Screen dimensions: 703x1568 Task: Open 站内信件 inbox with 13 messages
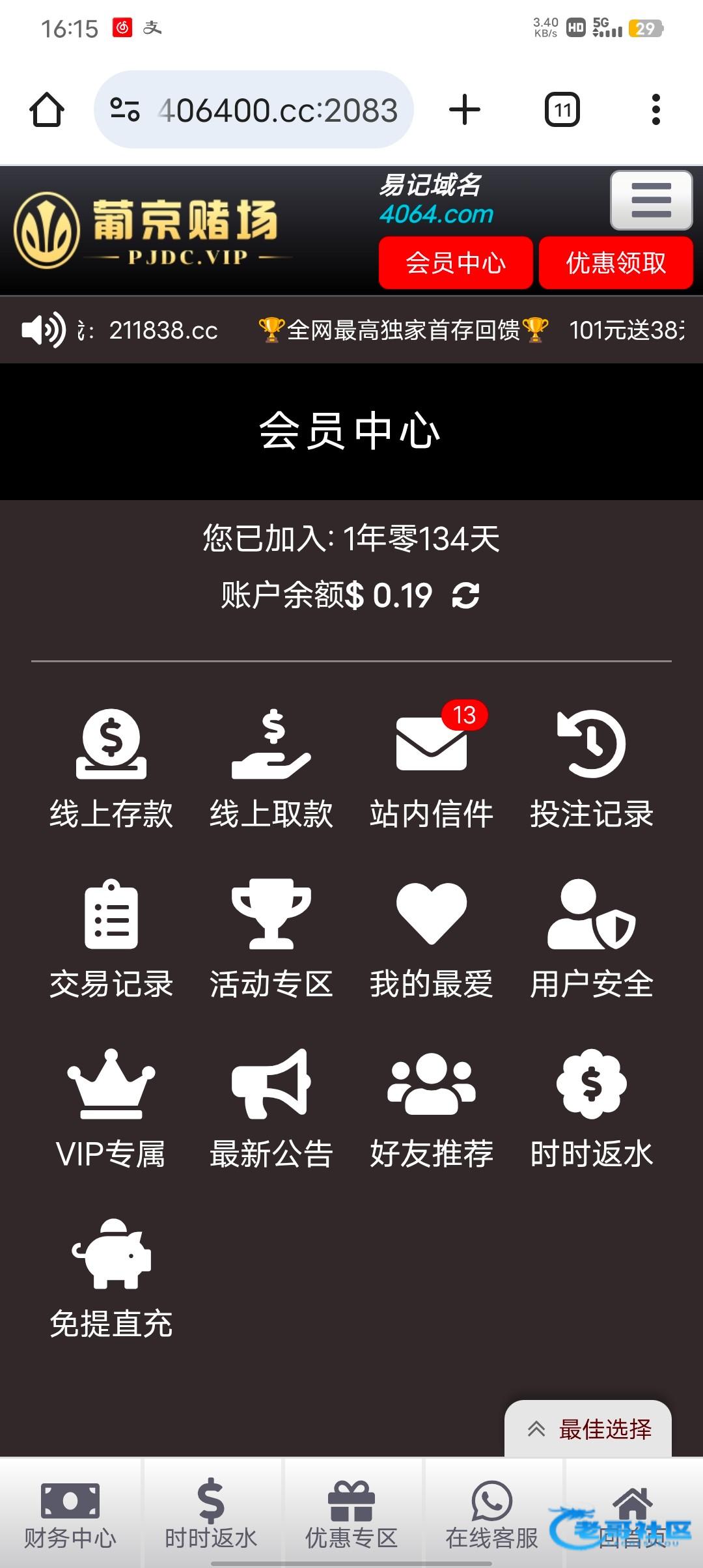(x=432, y=770)
